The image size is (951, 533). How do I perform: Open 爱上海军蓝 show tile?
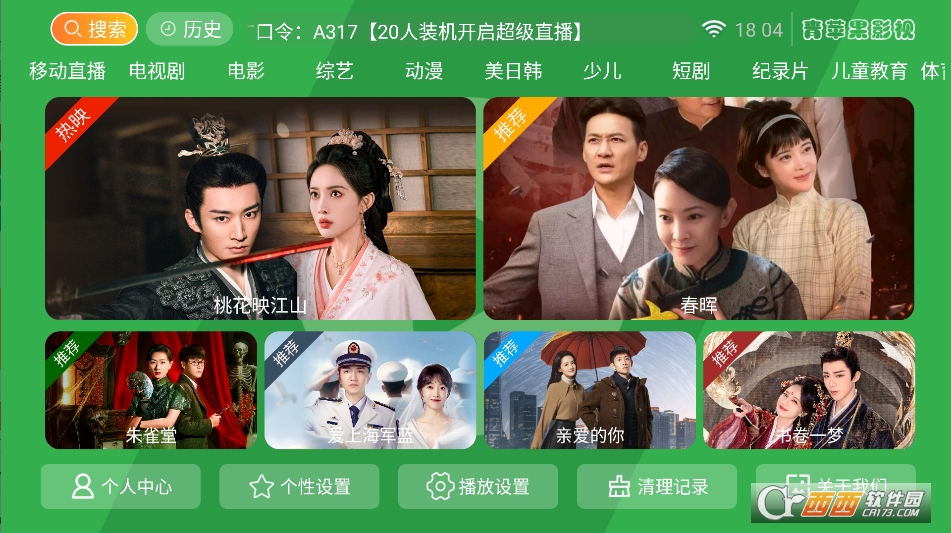point(370,390)
